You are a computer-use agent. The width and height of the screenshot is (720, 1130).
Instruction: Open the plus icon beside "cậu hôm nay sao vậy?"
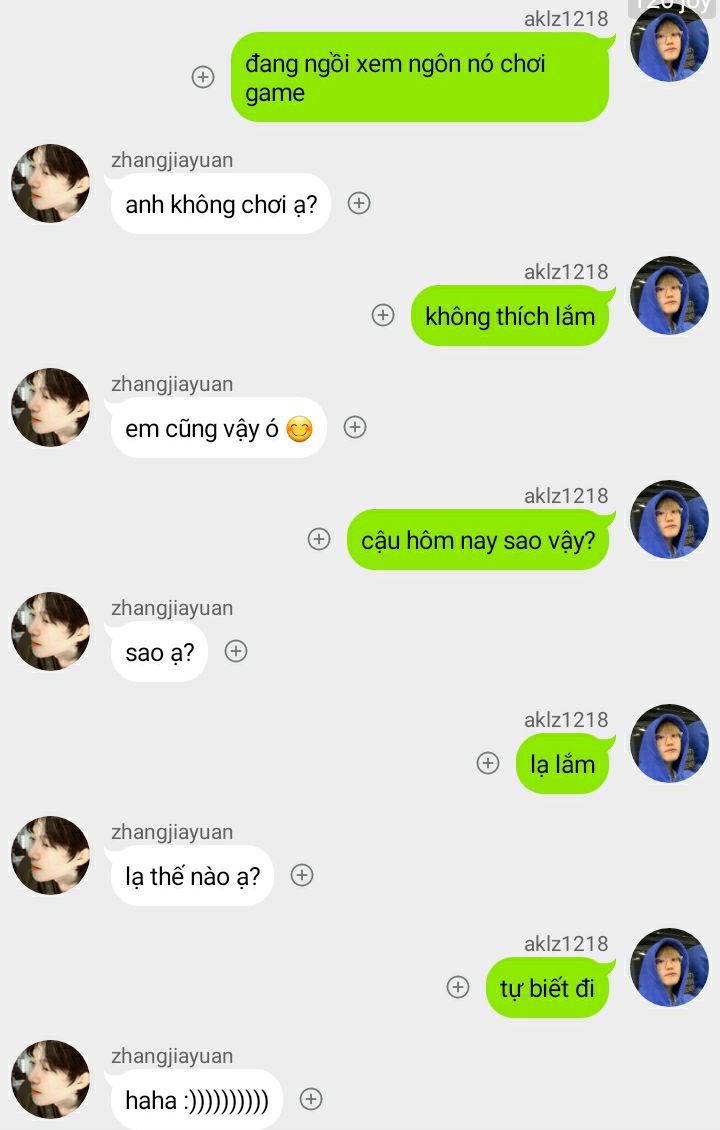pos(319,539)
